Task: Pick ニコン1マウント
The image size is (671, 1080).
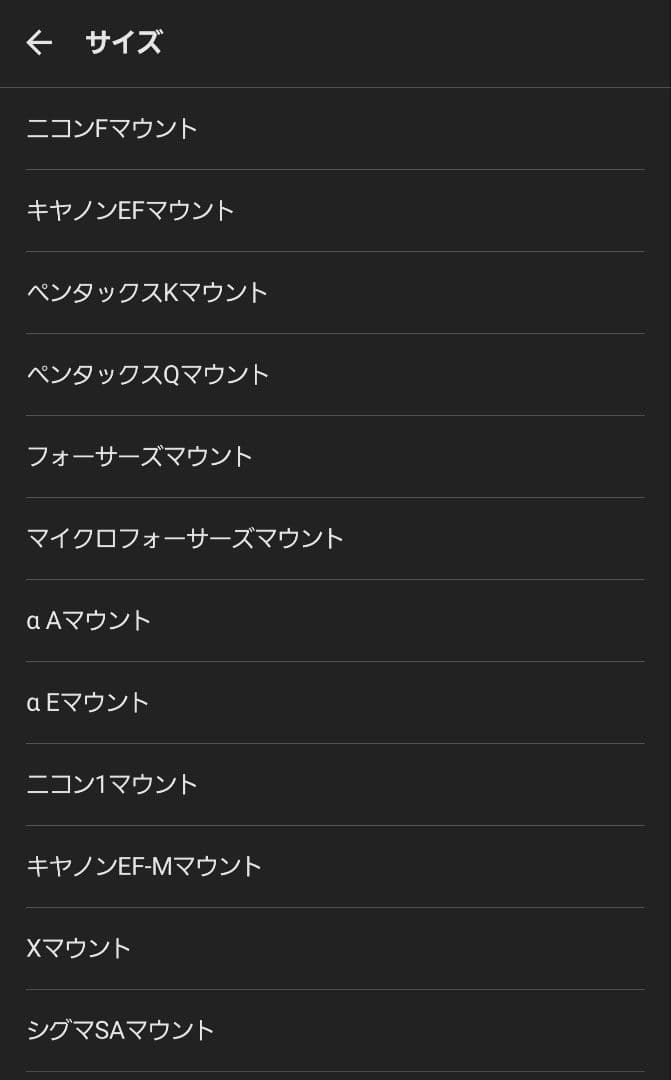Action: [x=112, y=785]
